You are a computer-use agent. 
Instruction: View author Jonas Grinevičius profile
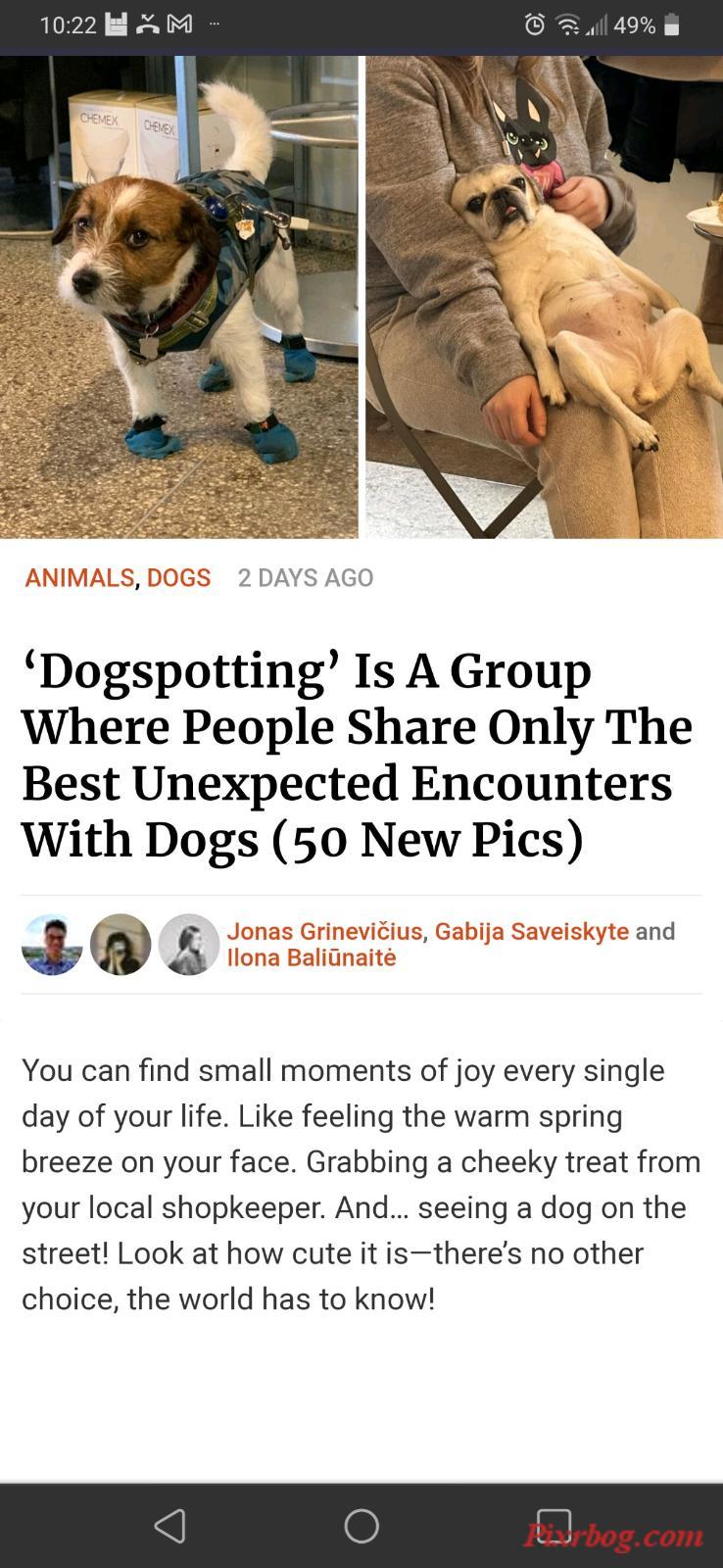click(x=324, y=931)
